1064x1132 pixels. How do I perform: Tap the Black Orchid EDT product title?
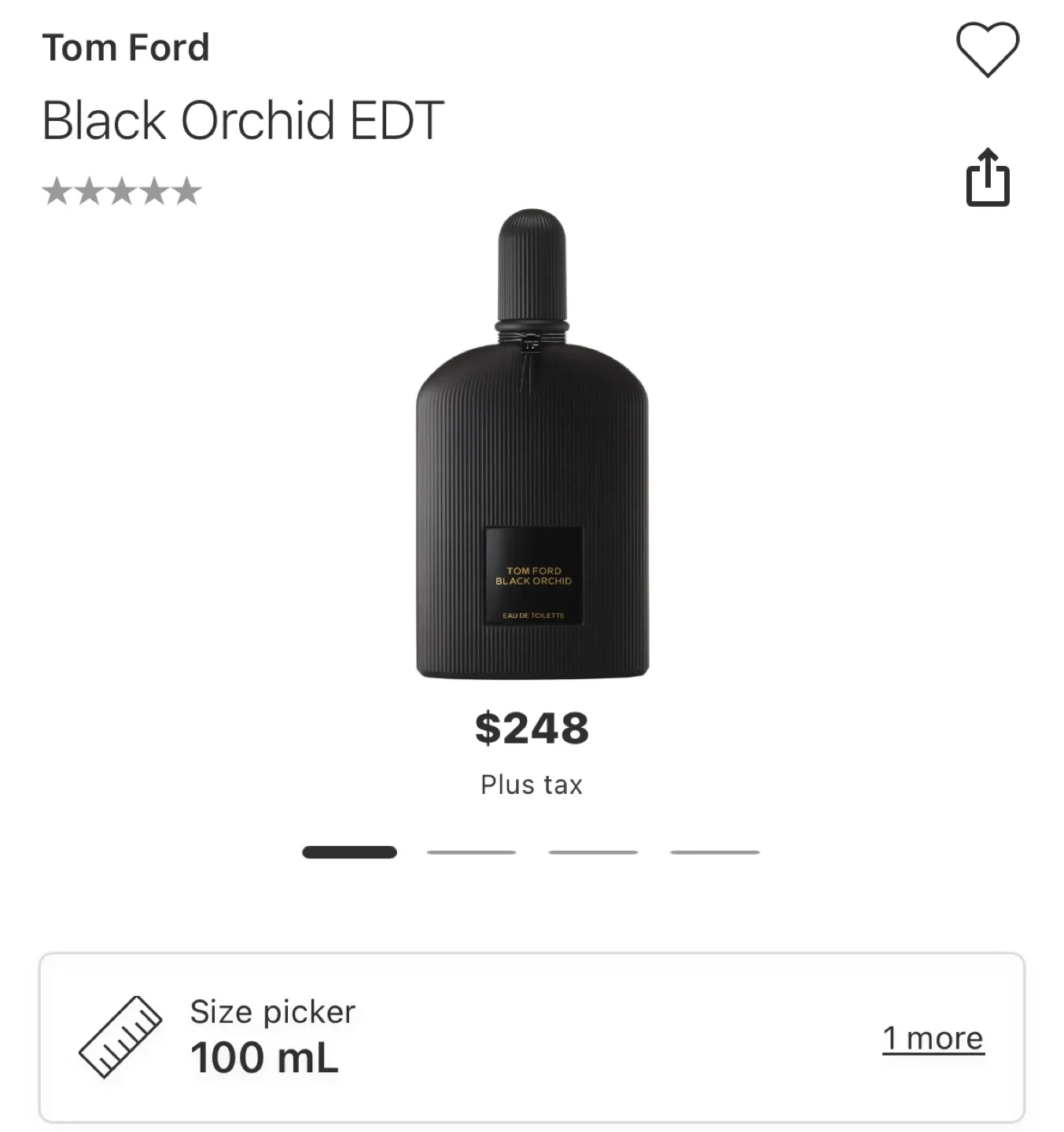(x=242, y=118)
